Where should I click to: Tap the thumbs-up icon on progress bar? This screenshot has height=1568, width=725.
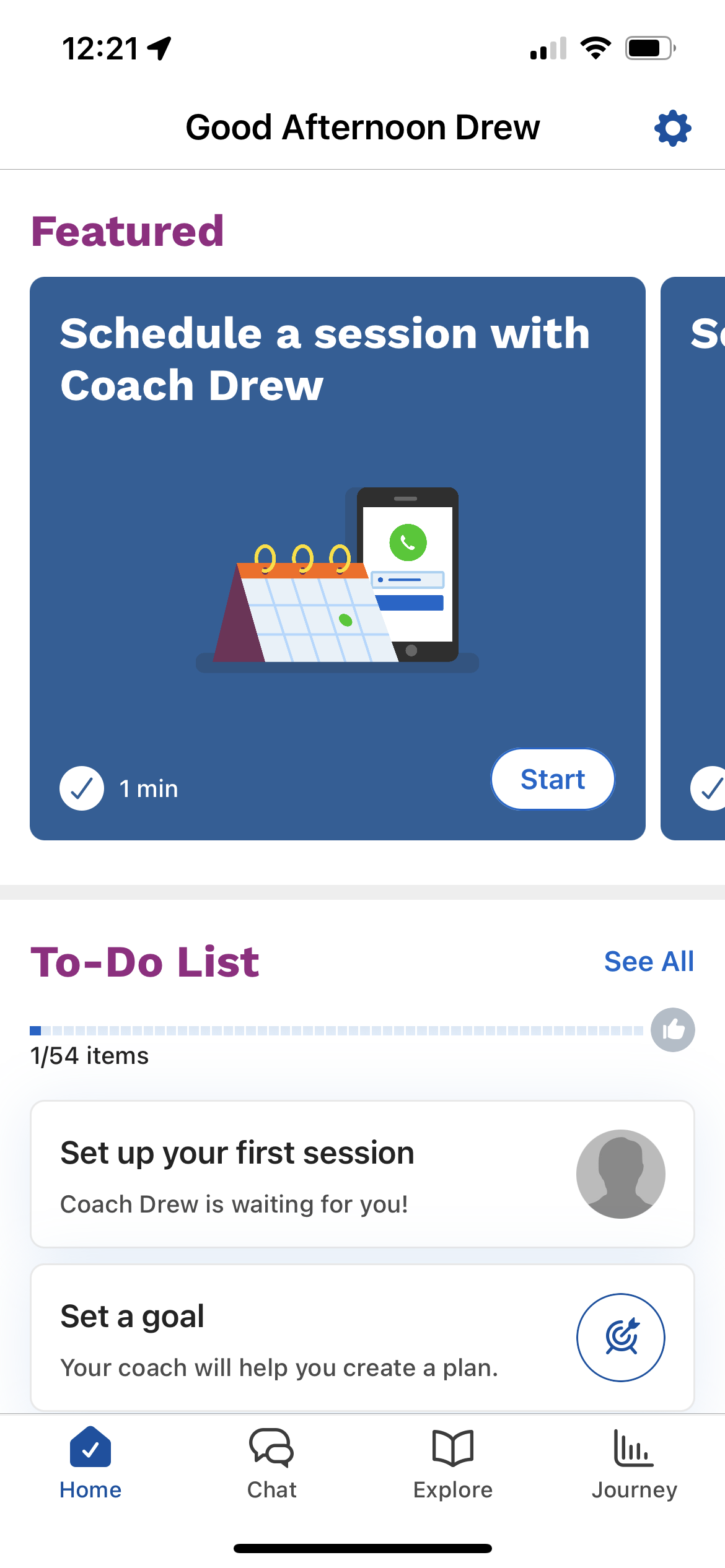coord(672,1030)
